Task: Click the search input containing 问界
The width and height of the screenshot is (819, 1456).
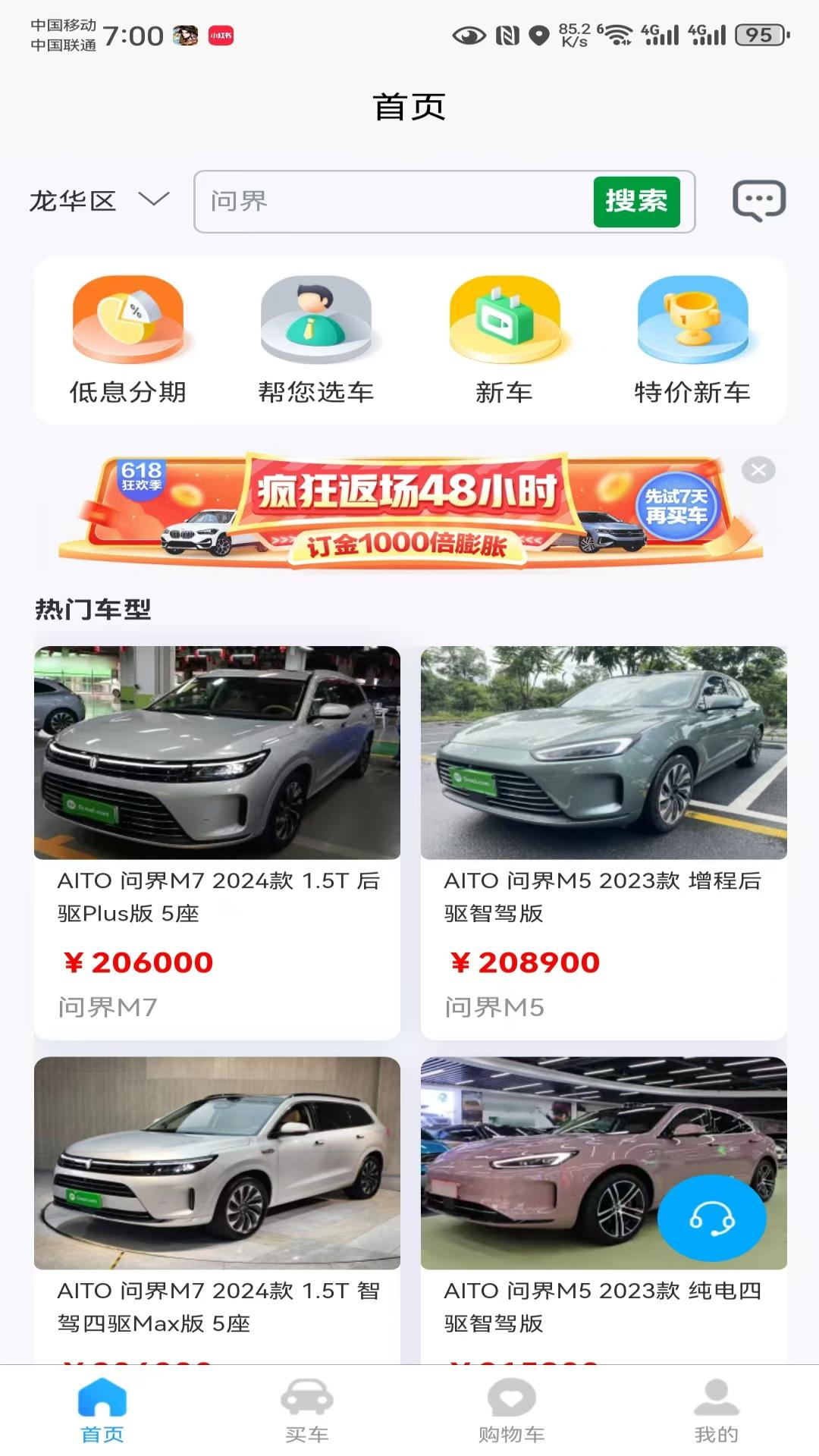Action: click(379, 201)
